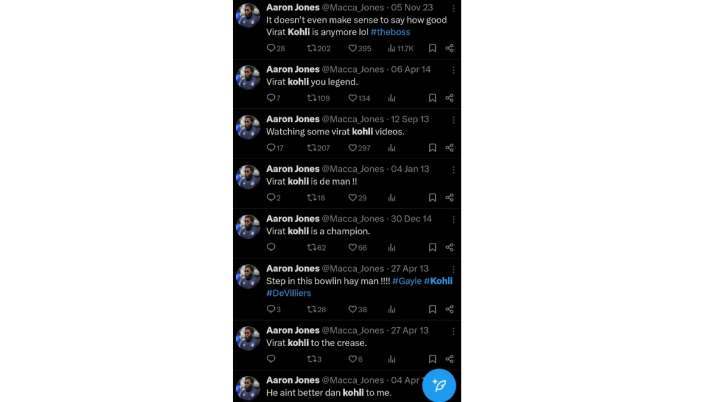Open the #DeVilliers hashtag
The height and width of the screenshot is (402, 715).
click(x=288, y=293)
